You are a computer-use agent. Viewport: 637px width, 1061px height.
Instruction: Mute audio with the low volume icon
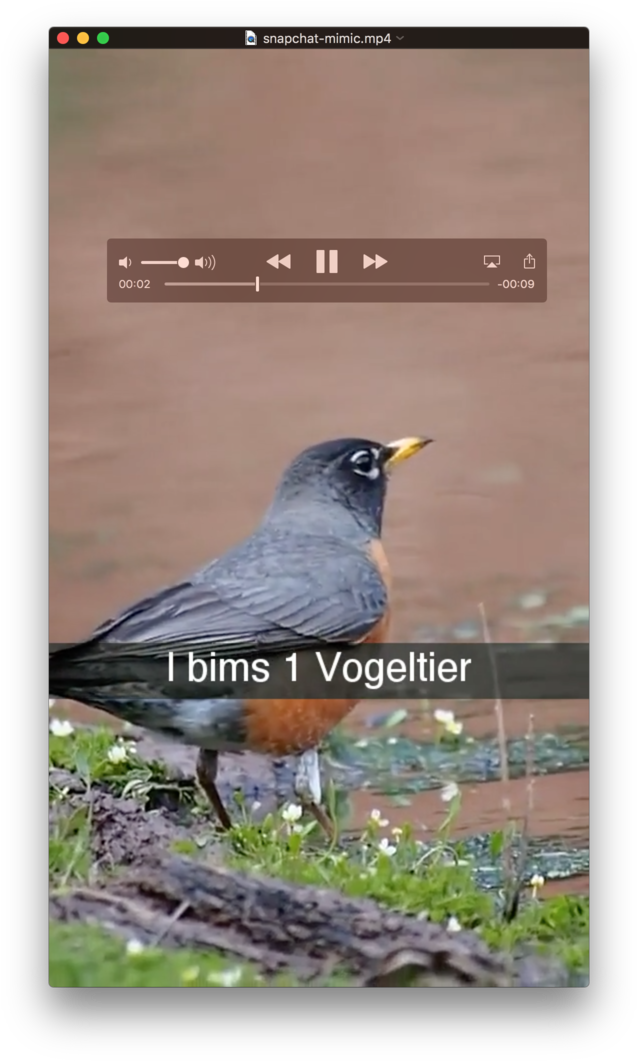point(125,262)
